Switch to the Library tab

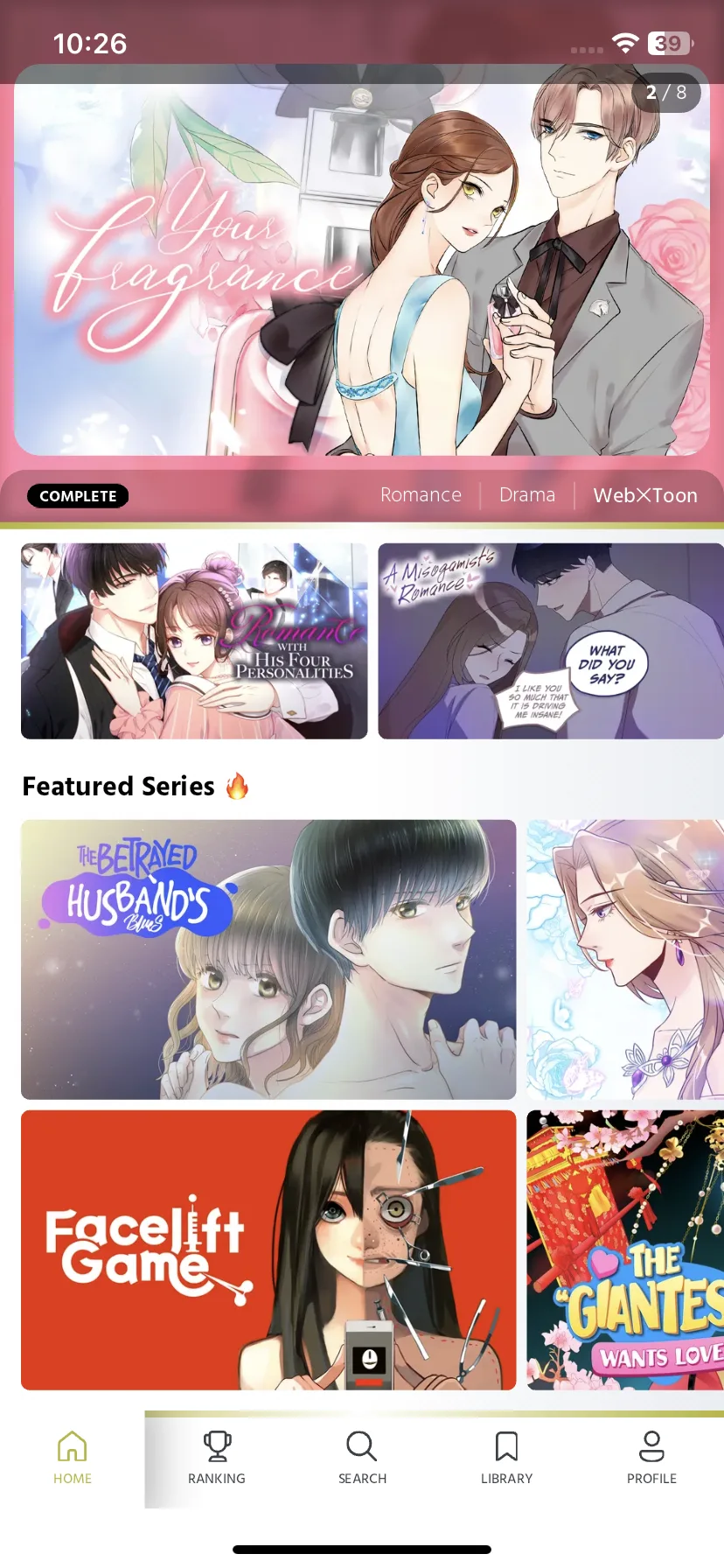[x=507, y=1458]
